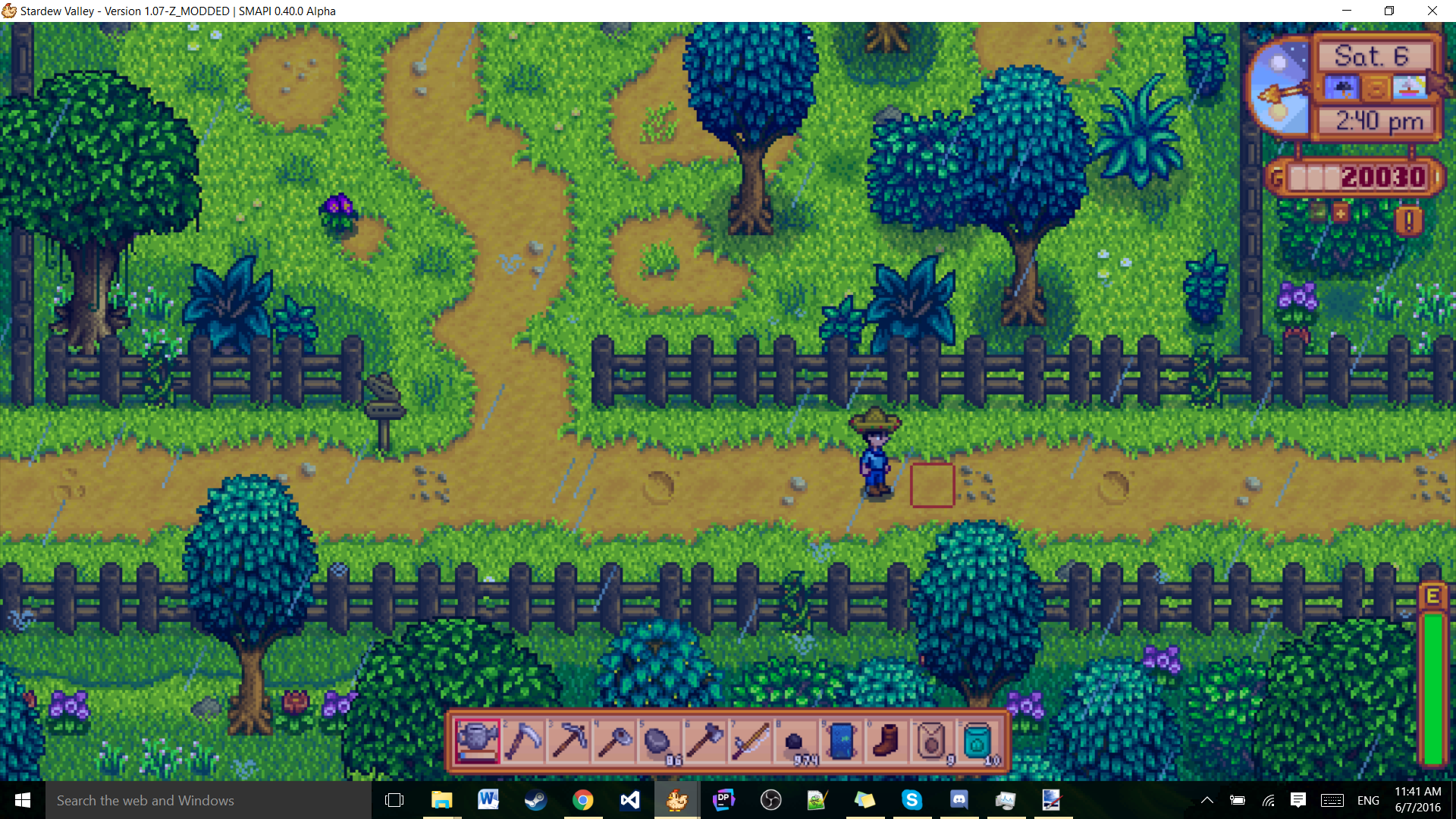Image resolution: width=1456 pixels, height=819 pixels.
Task: Select the watering can in the hotbar
Action: (x=477, y=741)
